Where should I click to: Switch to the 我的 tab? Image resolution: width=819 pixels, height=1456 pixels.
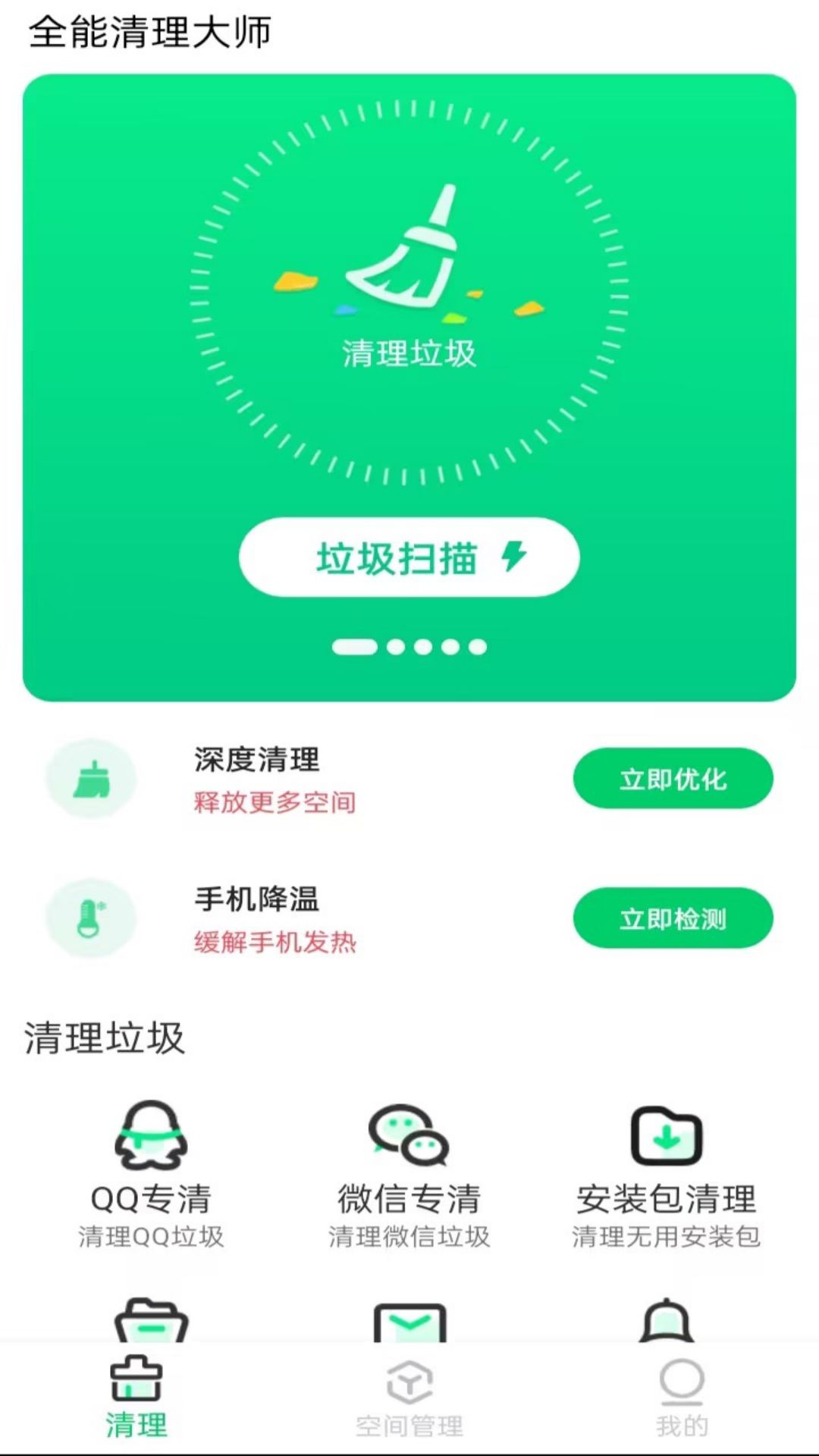pos(682,1399)
